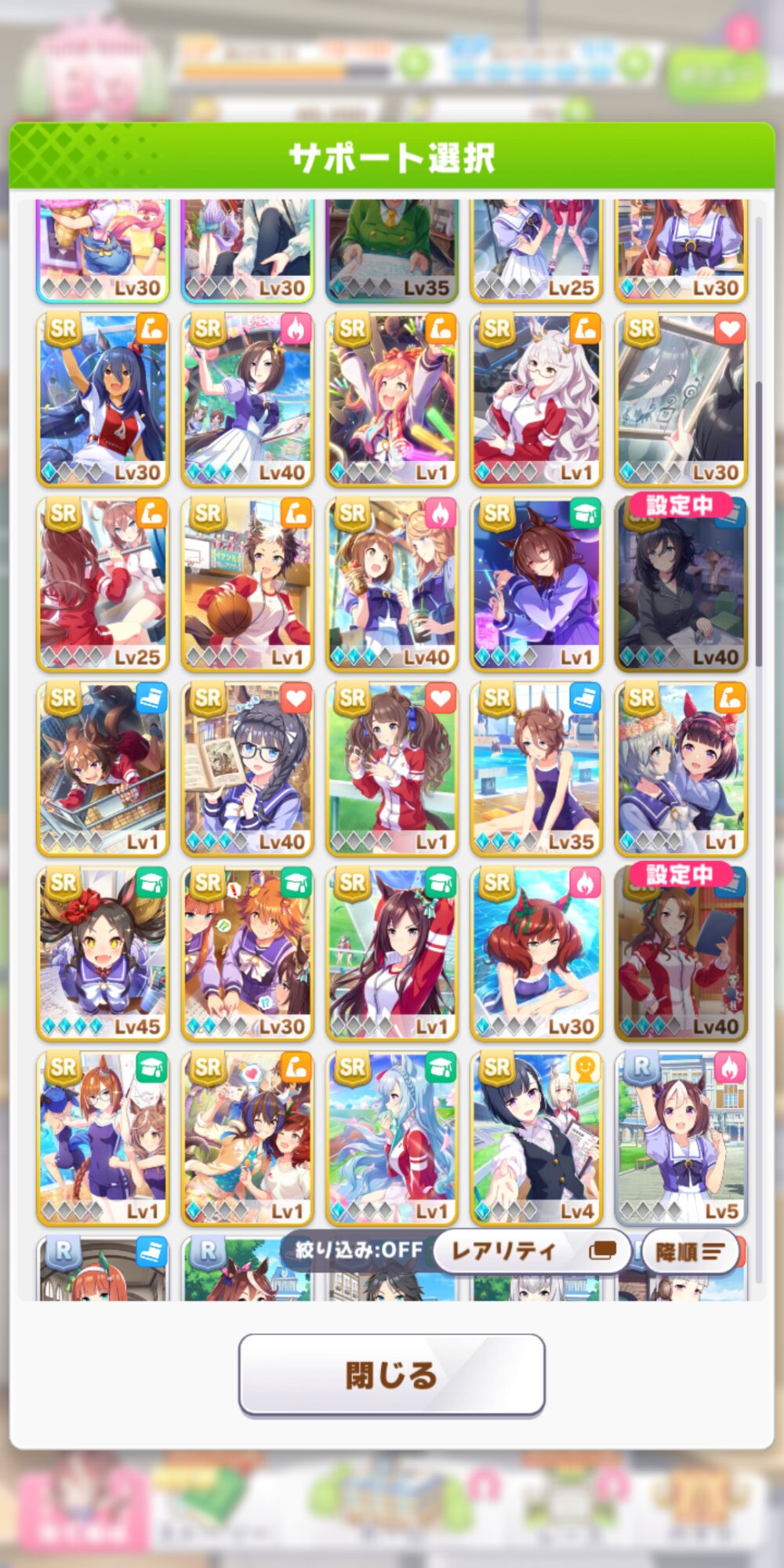Tap the 閉じる close button
784x1568 pixels.
(391, 1375)
